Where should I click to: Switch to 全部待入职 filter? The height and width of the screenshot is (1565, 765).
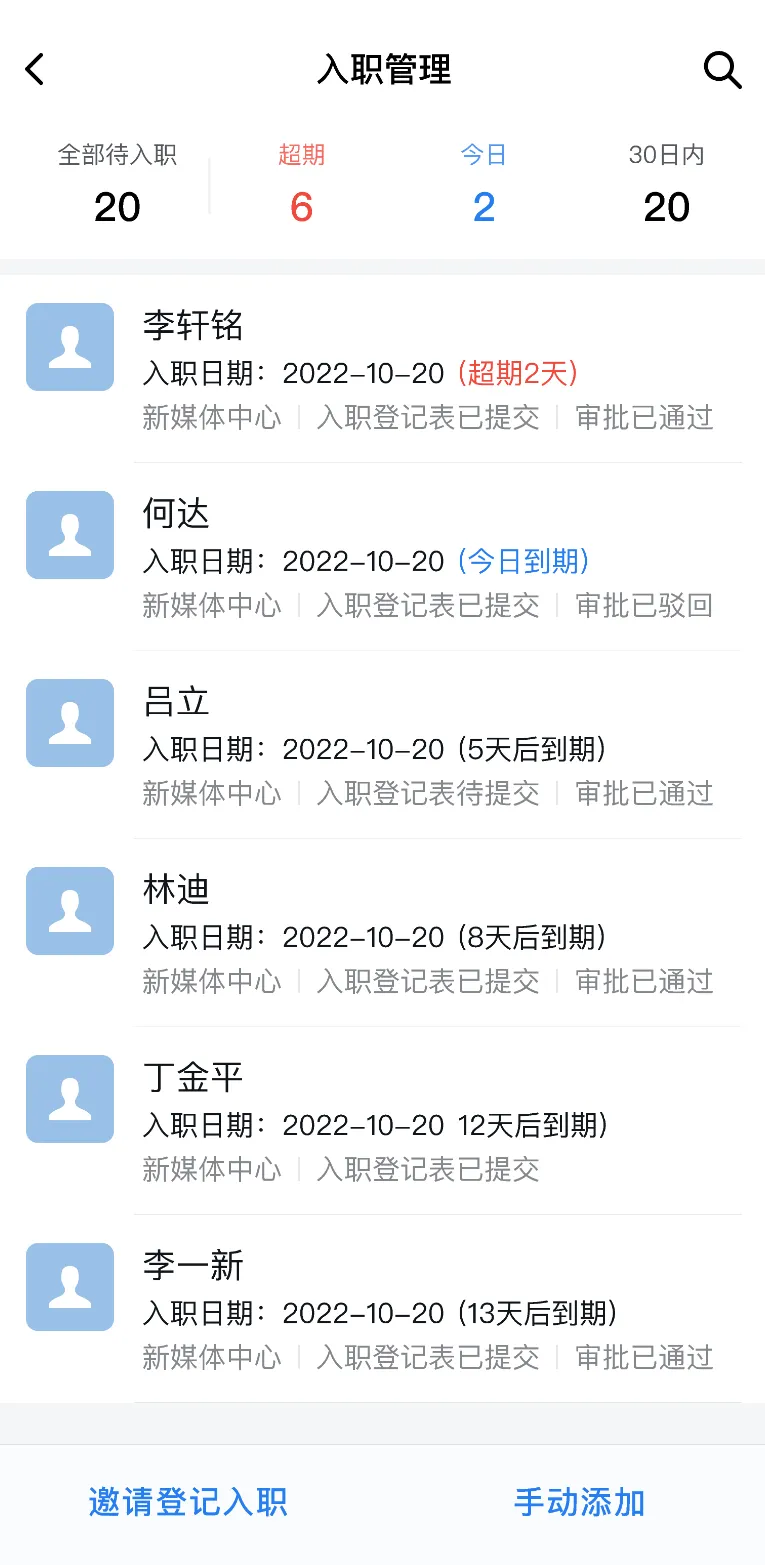click(117, 186)
